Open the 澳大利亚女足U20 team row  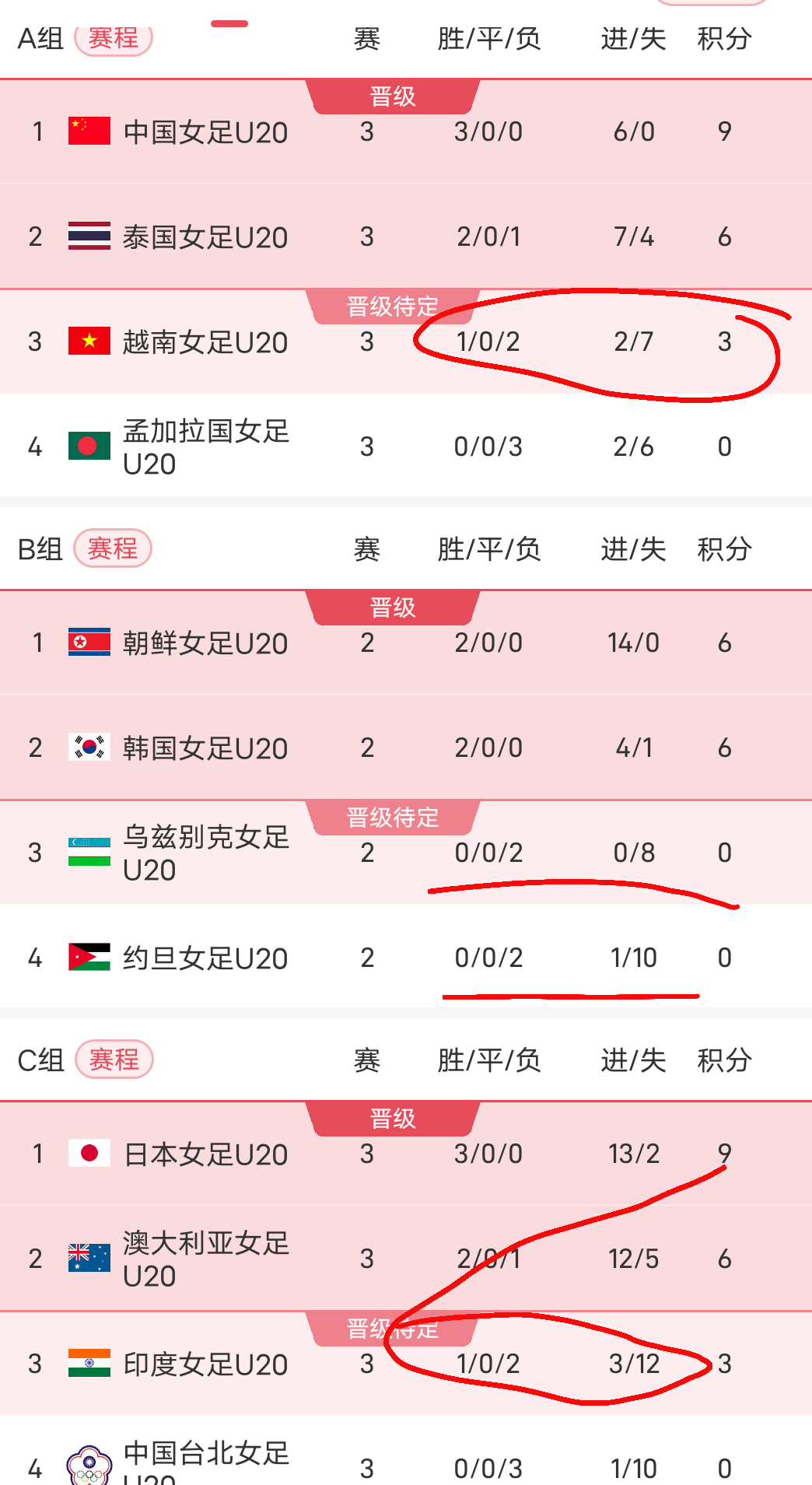(x=205, y=1259)
